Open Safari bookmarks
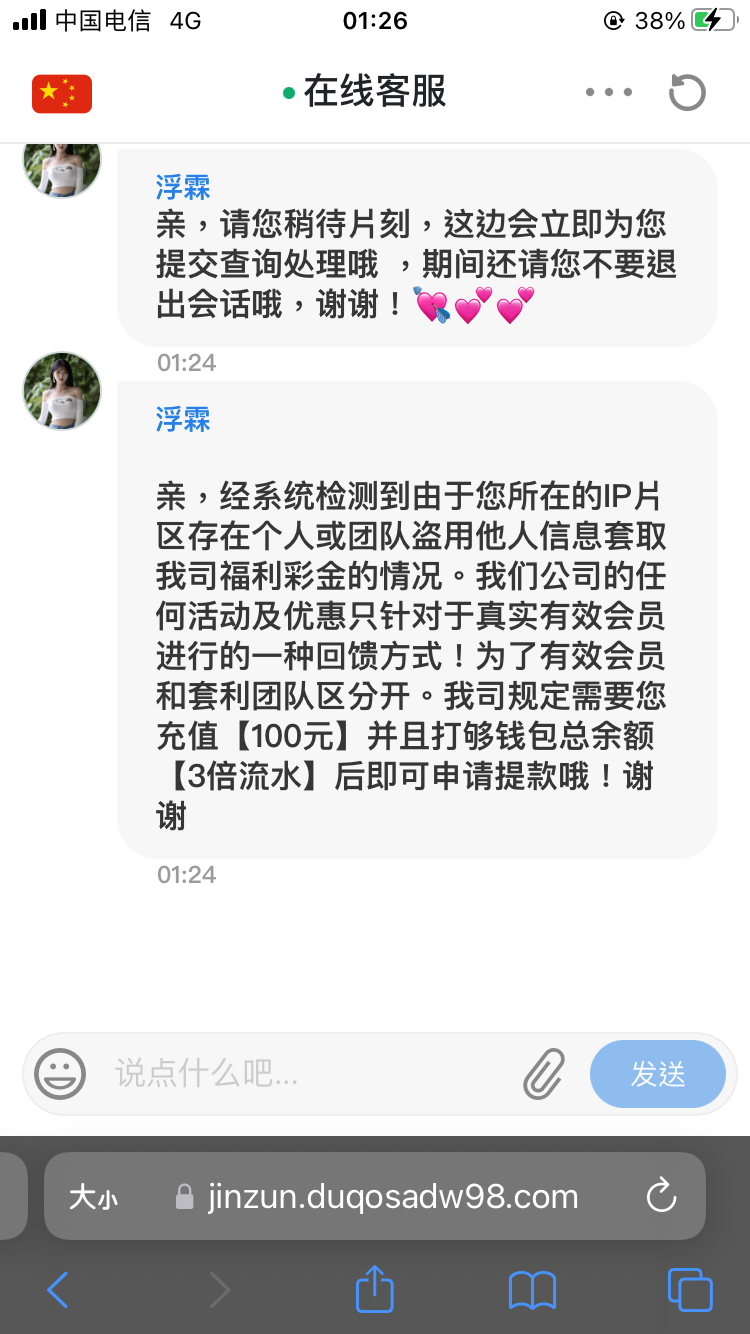Screen dimensions: 750x1334 coord(532,1290)
